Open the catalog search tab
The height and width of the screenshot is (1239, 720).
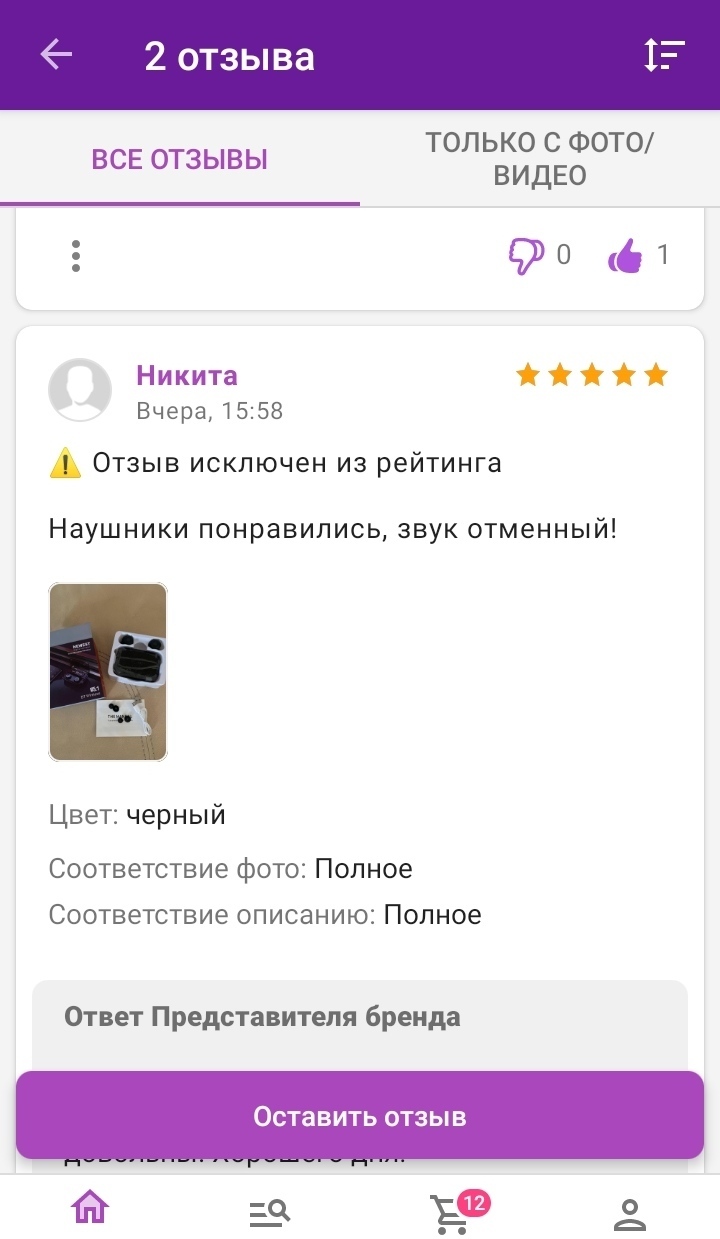point(269,1212)
